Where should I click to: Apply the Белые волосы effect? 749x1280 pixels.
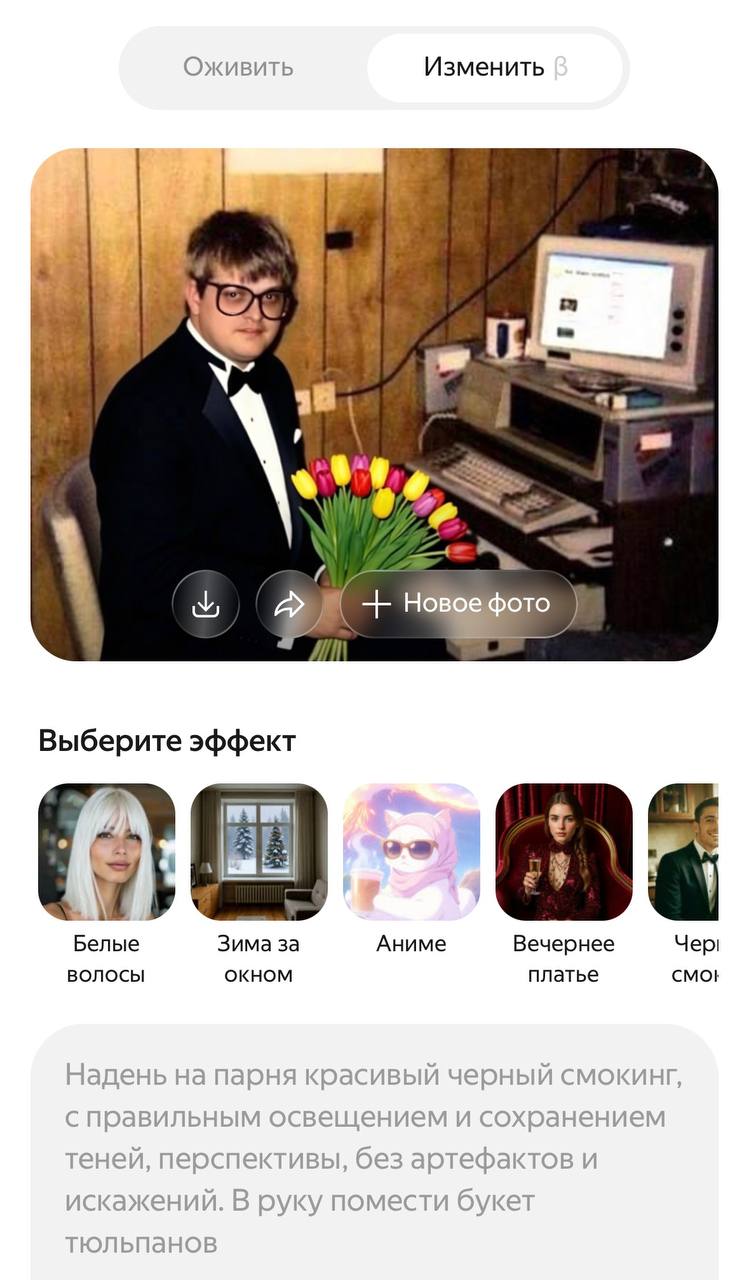point(106,852)
